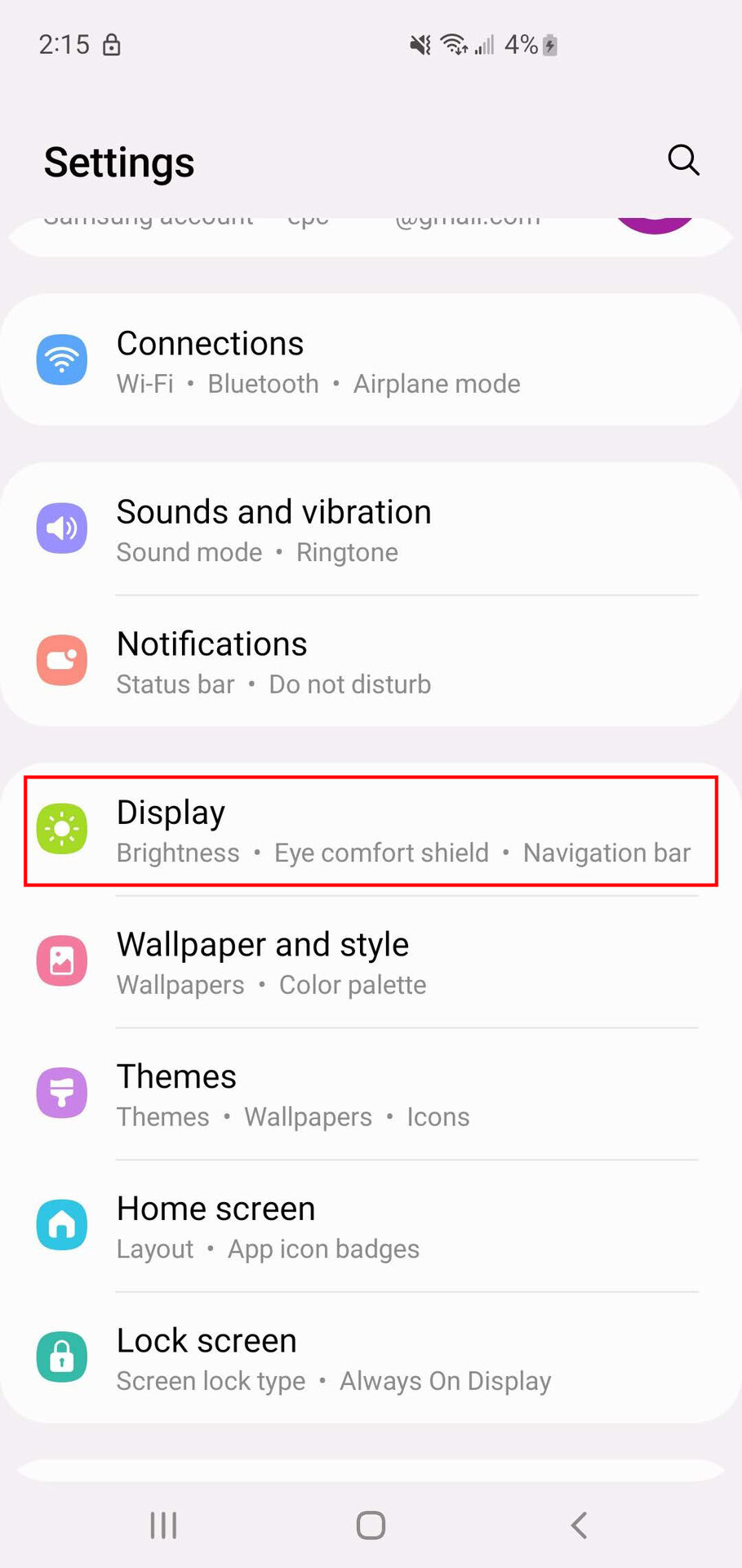Go to Home screen settings
Viewport: 742px width, 1568px height.
pos(371,1227)
